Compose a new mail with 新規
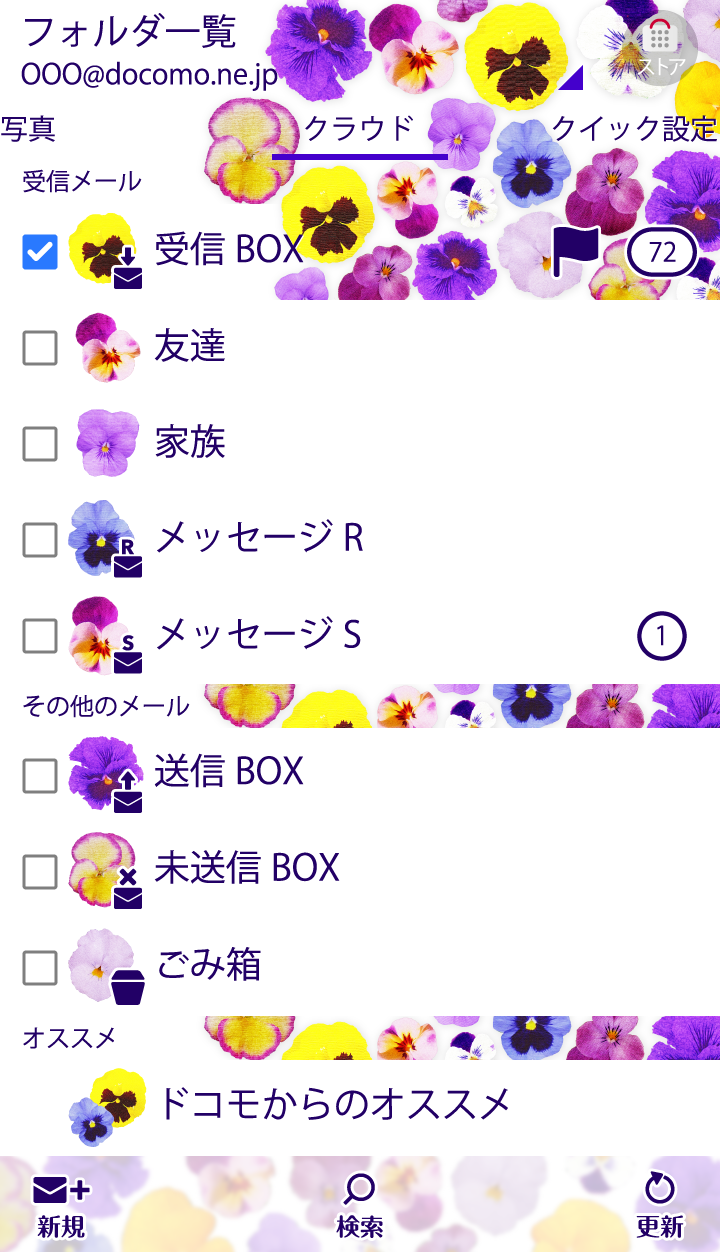 tap(61, 1205)
